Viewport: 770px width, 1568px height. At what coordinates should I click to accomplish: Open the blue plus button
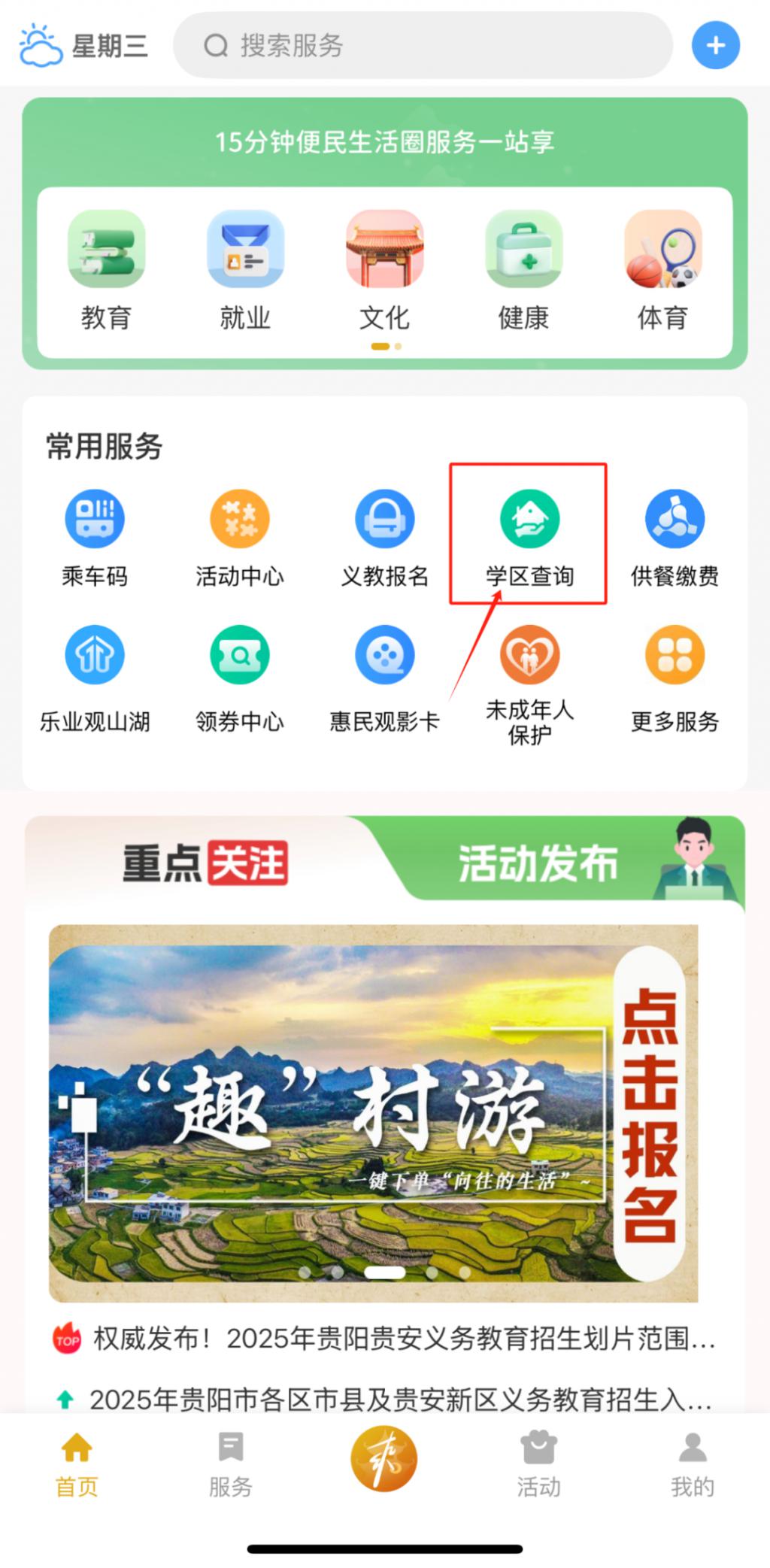pos(715,46)
